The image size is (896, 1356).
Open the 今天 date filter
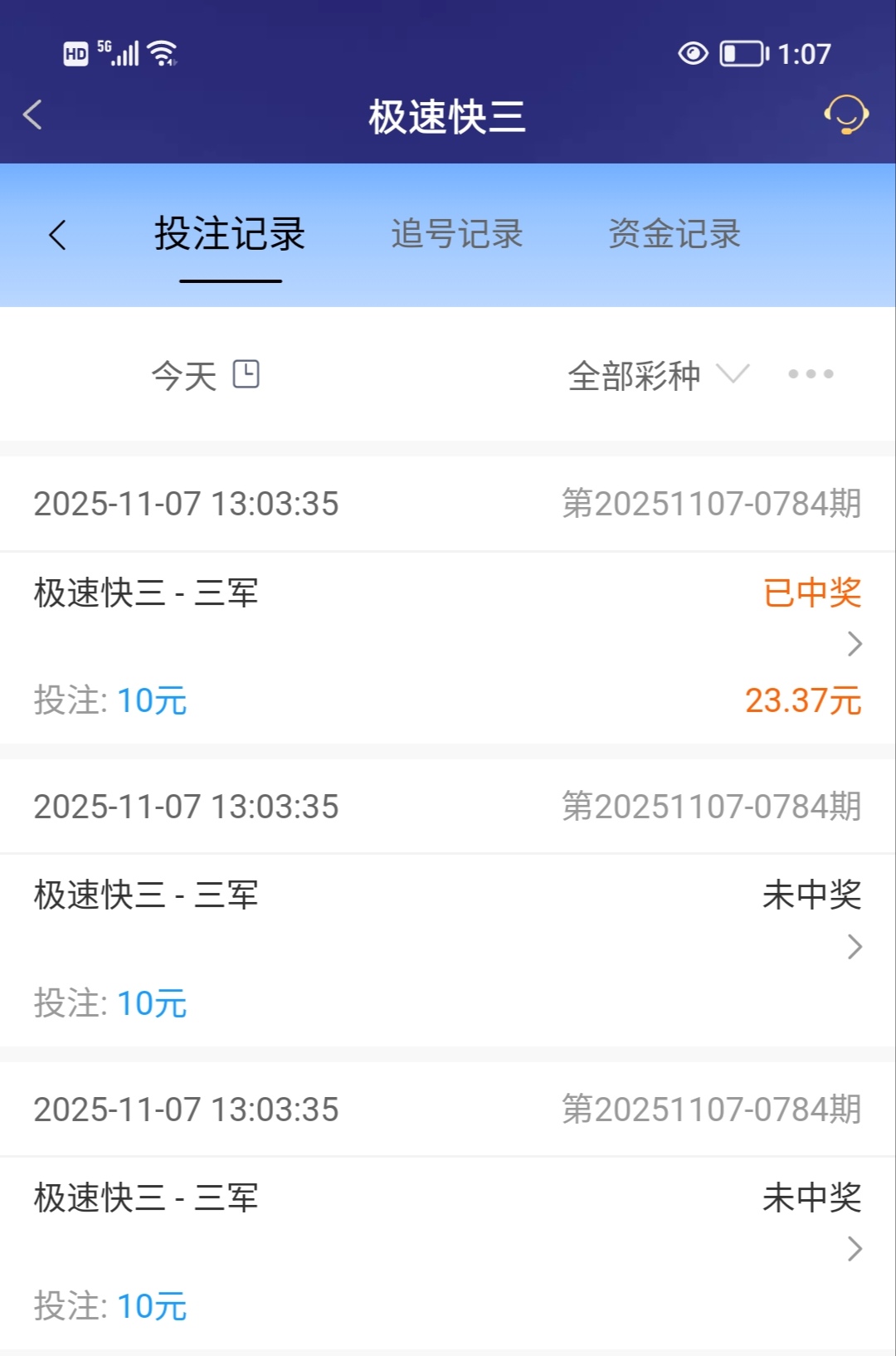coord(205,375)
